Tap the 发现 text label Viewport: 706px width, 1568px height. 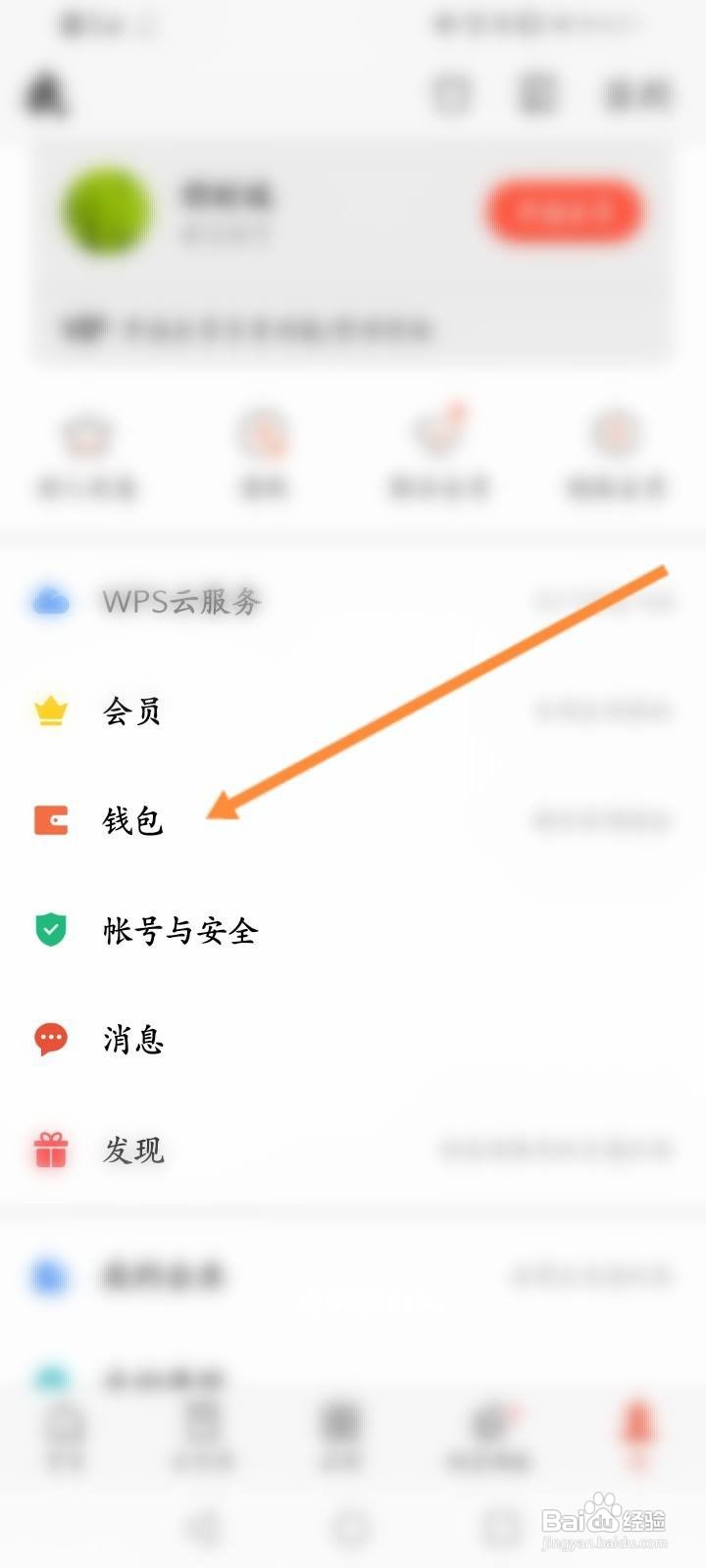coord(132,1151)
